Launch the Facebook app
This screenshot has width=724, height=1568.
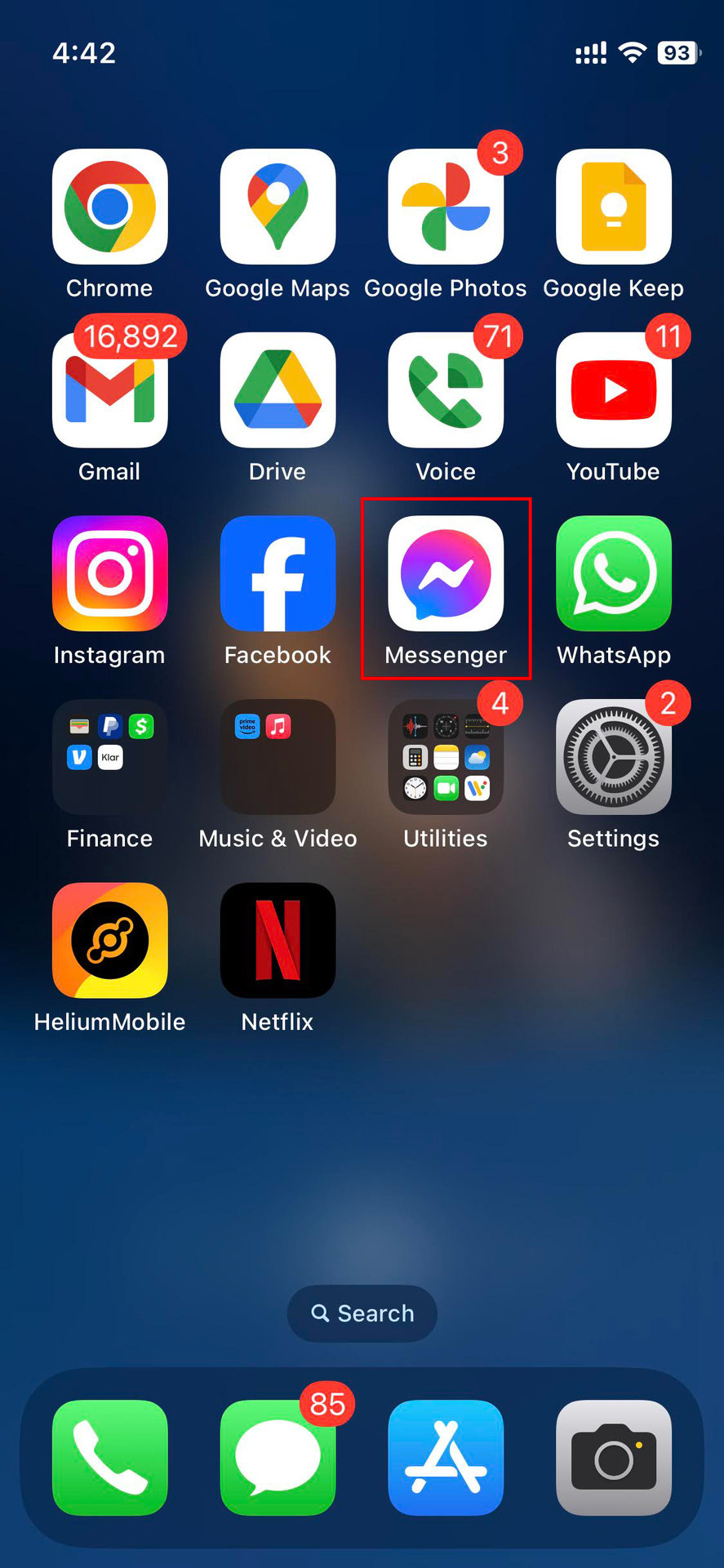[x=278, y=573]
